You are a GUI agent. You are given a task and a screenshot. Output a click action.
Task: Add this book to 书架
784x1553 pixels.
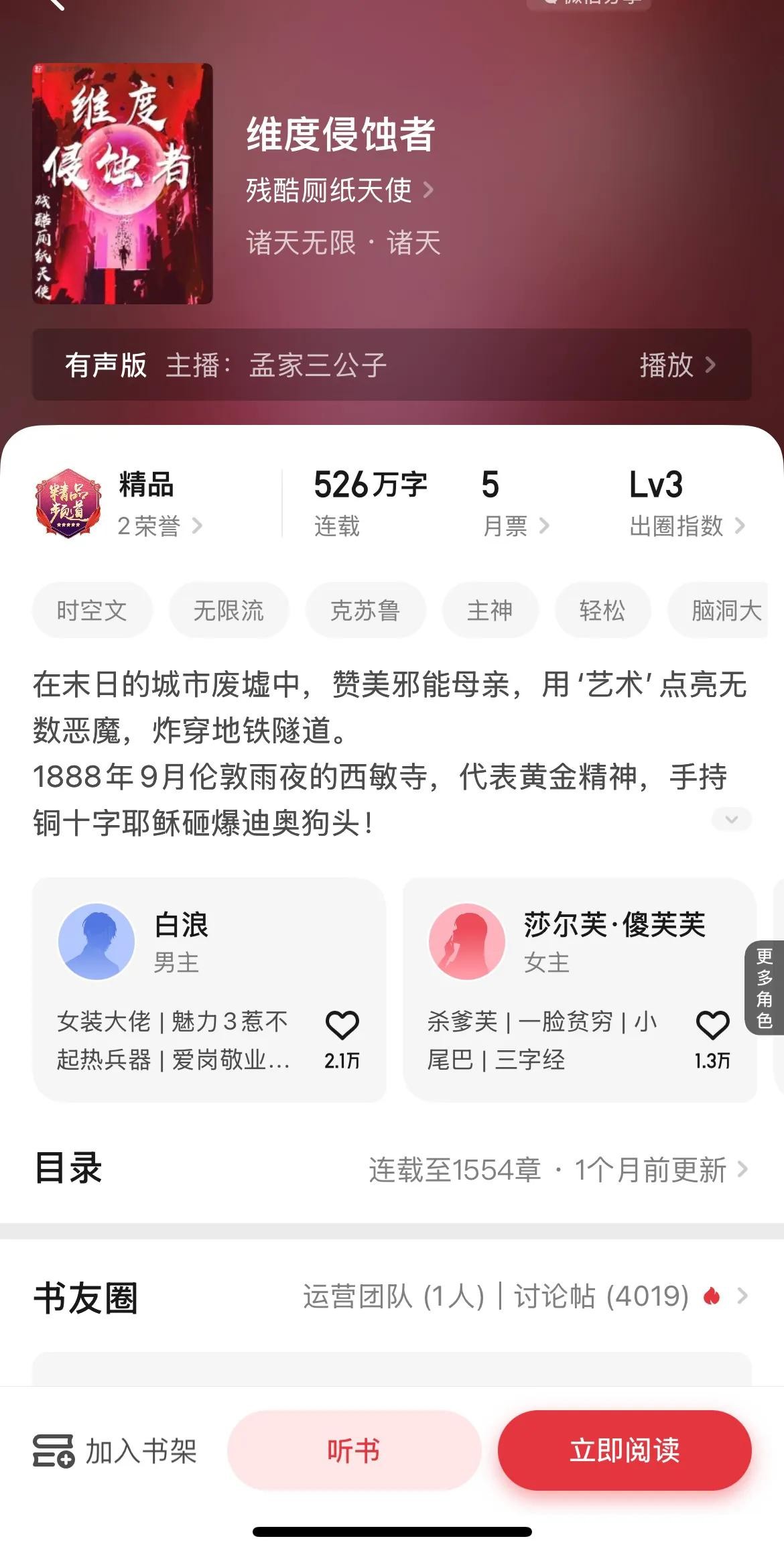pyautogui.click(x=115, y=1451)
